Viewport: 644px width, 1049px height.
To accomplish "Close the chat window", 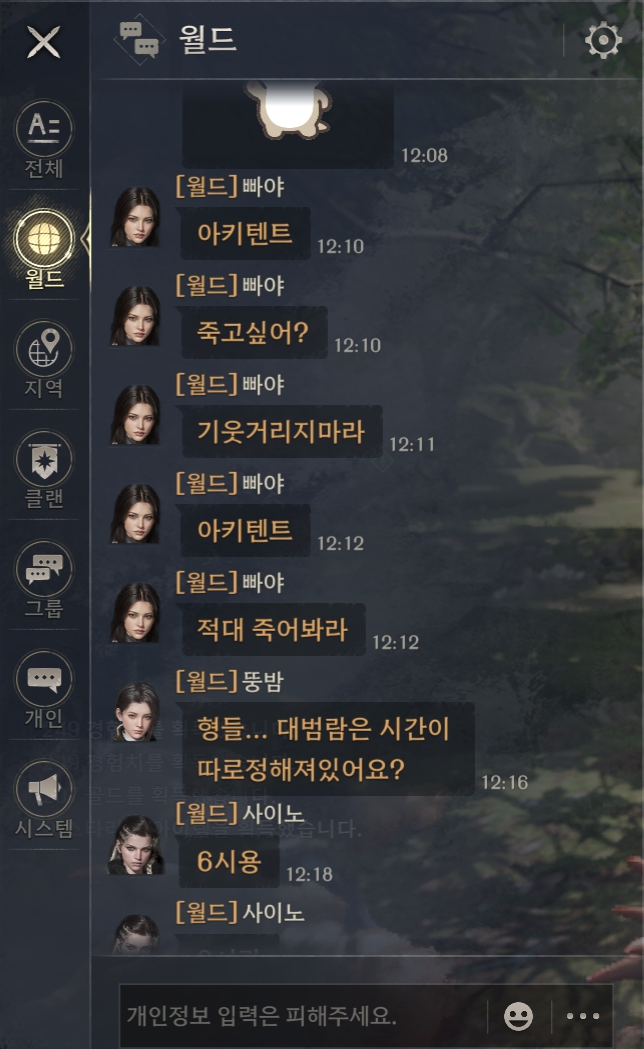I will pos(44,42).
